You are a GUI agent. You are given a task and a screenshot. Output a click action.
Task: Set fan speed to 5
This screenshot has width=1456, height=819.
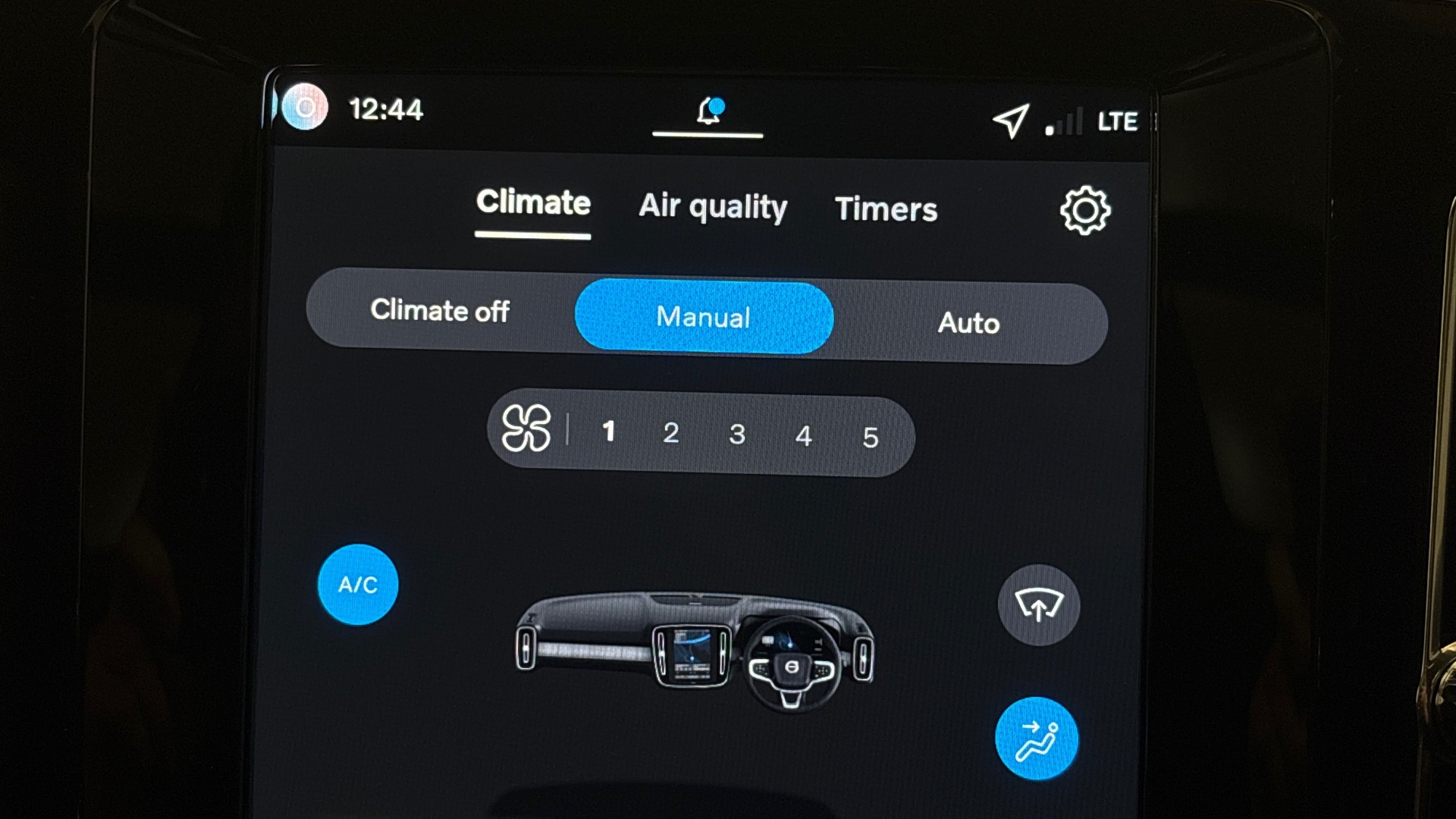tap(871, 438)
